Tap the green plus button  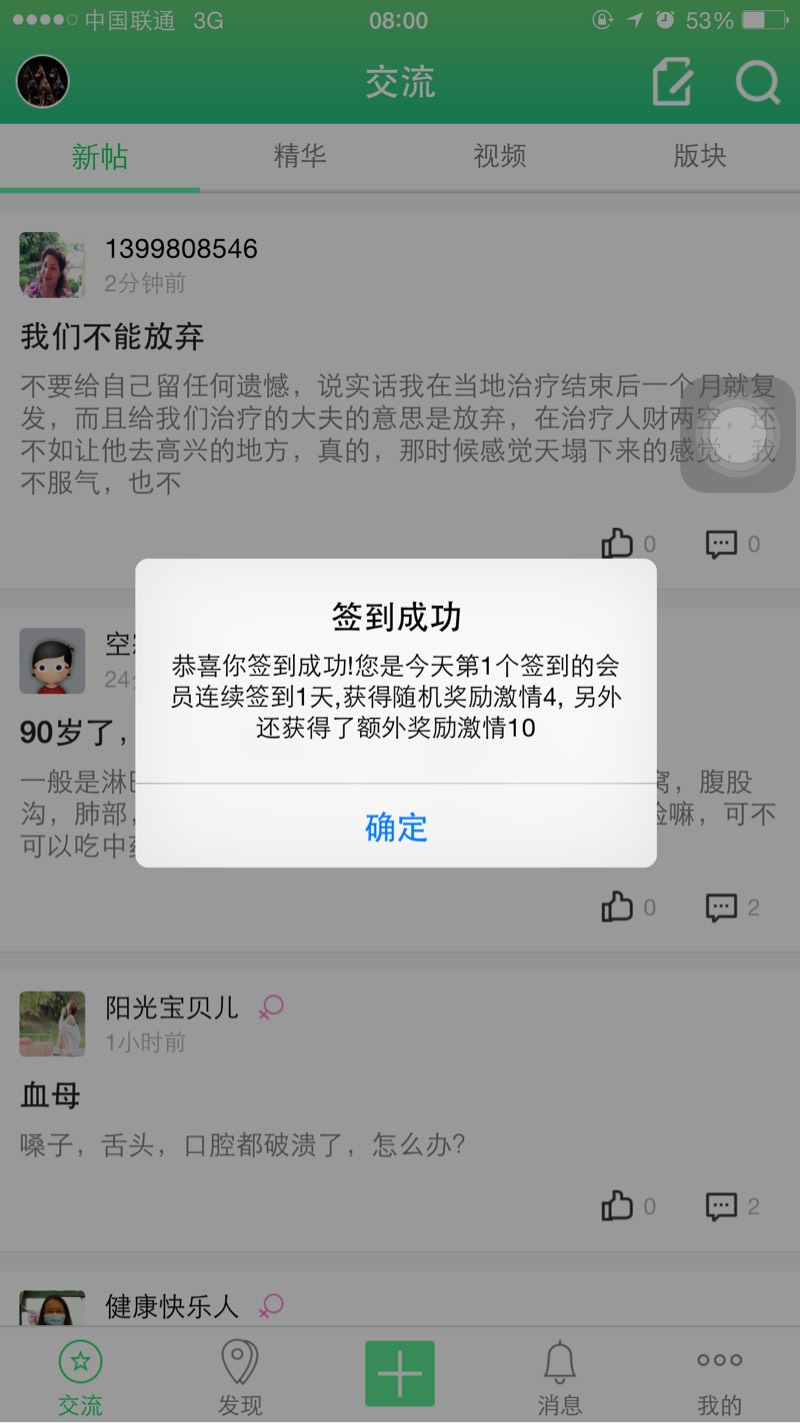(x=399, y=1373)
